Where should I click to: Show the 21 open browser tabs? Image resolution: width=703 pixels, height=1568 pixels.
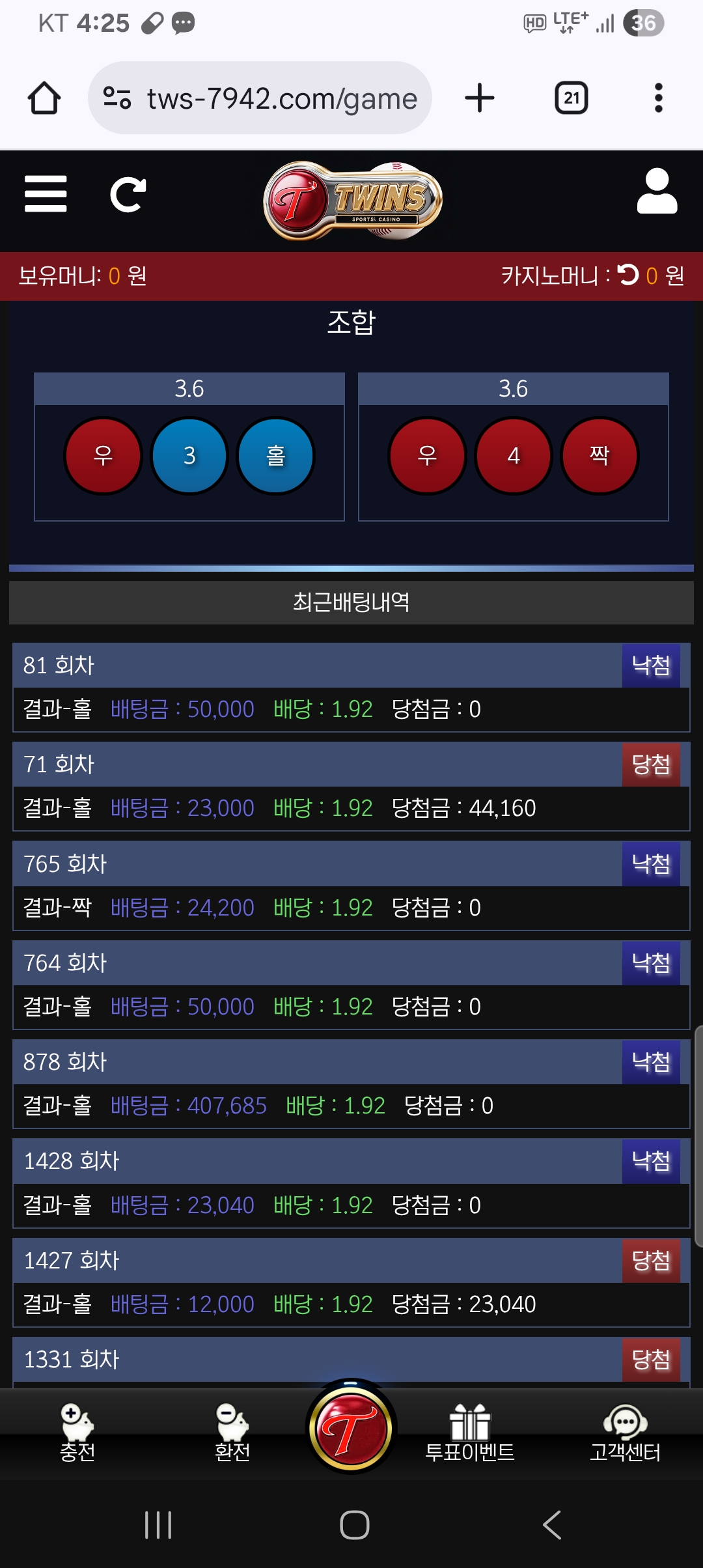tap(571, 98)
